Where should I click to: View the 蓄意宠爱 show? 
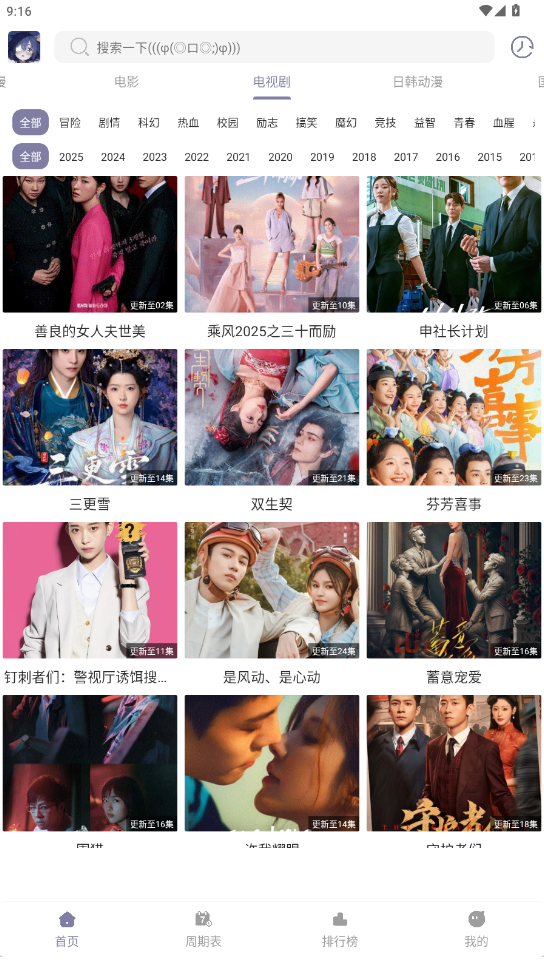[x=454, y=605]
